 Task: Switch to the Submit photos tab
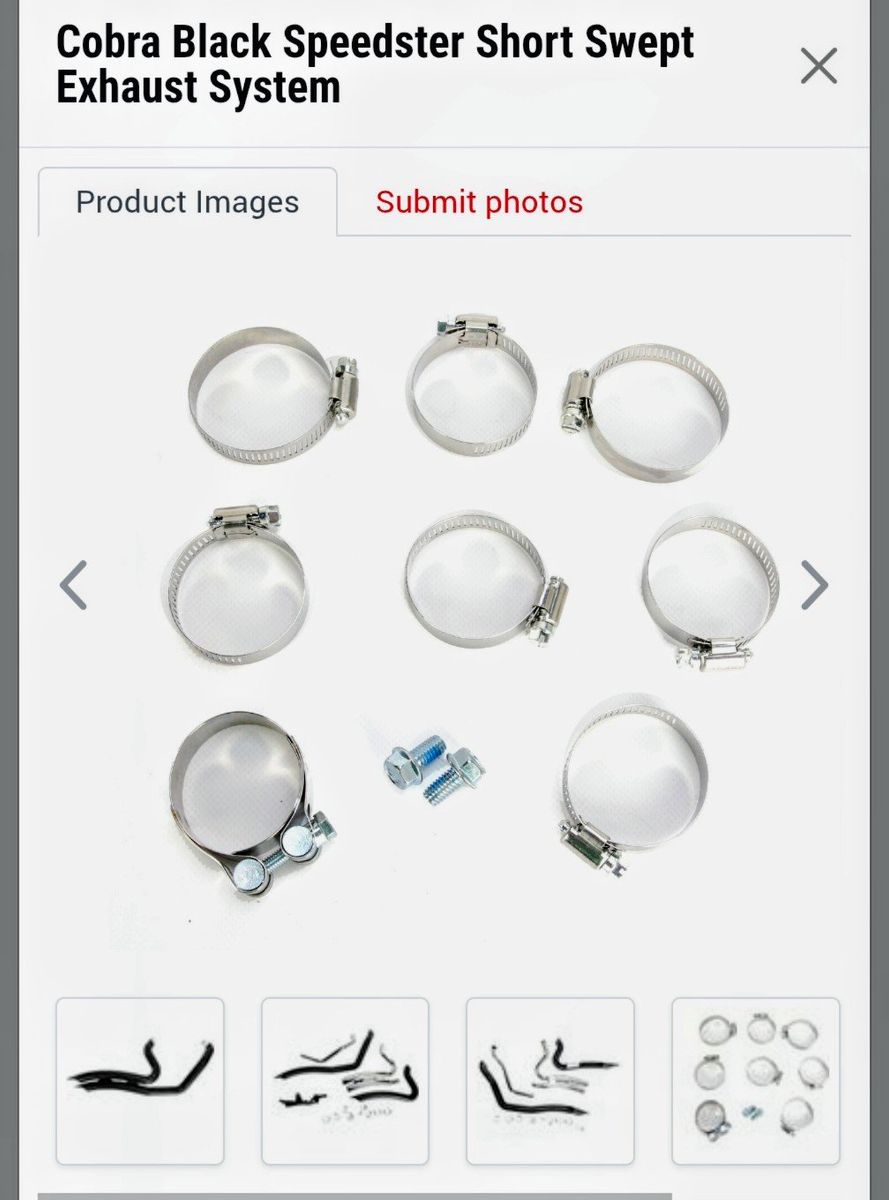tap(479, 202)
